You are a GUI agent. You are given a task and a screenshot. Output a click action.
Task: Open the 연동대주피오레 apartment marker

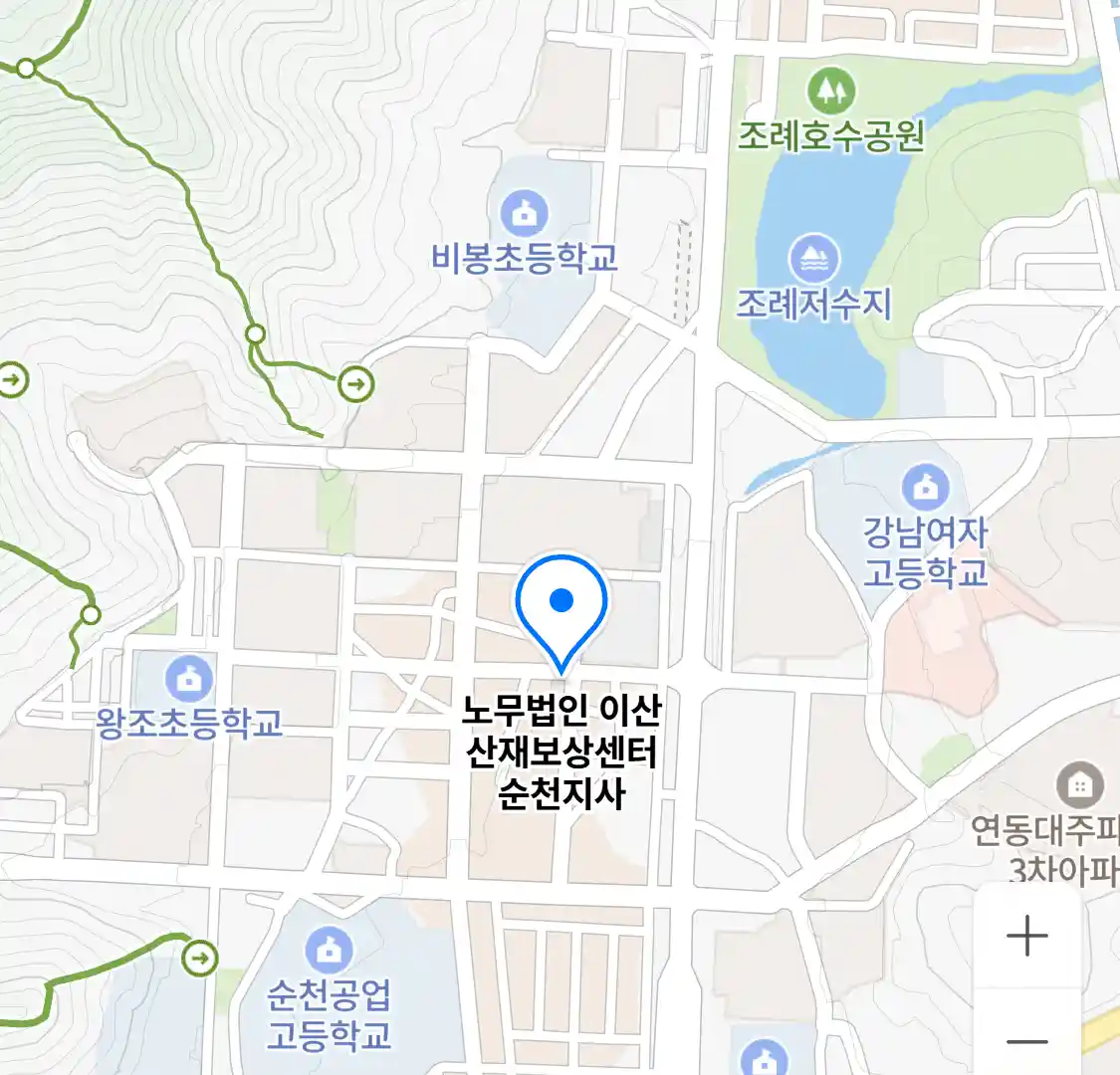click(x=1079, y=785)
